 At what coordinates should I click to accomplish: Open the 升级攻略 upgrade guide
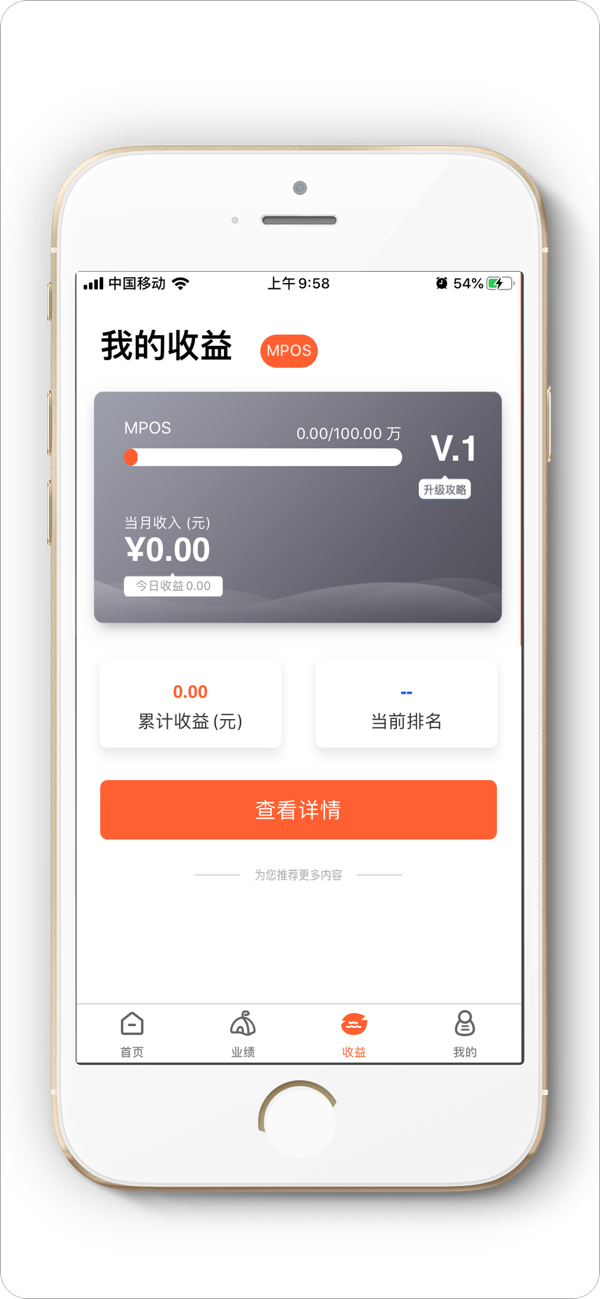coord(444,489)
